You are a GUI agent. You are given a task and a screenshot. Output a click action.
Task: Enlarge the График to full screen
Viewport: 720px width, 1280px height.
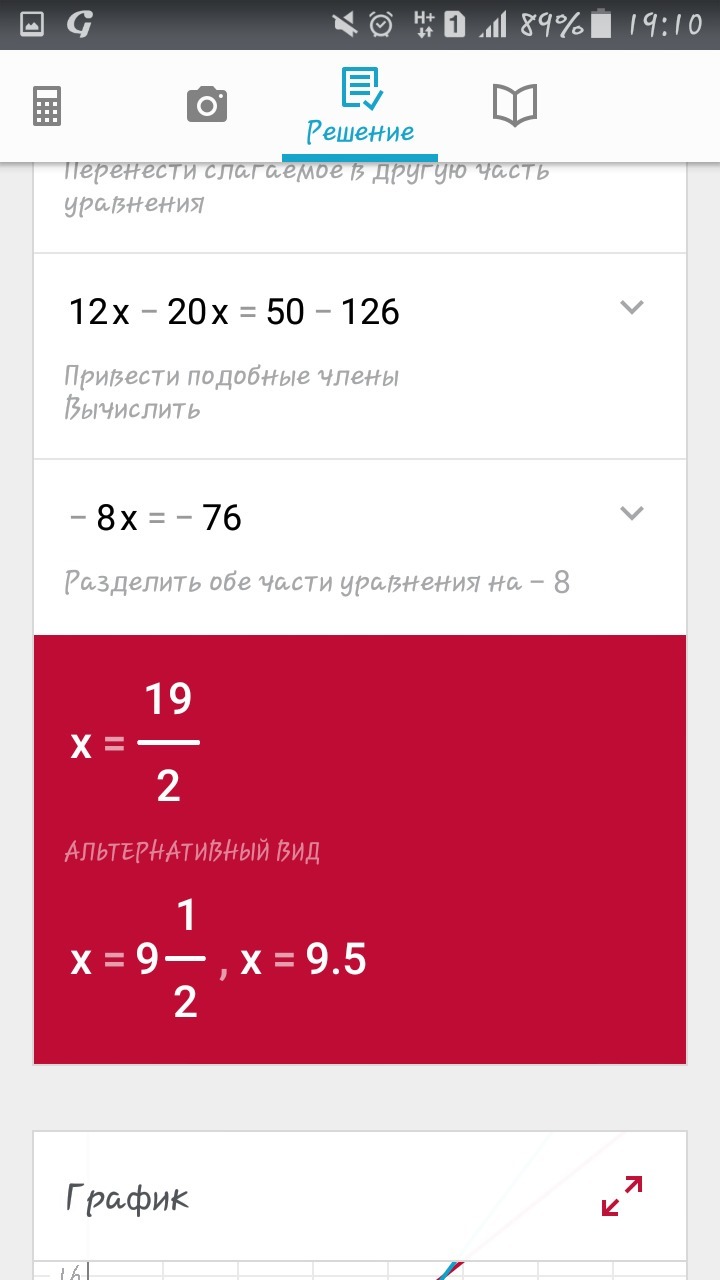coord(621,1195)
